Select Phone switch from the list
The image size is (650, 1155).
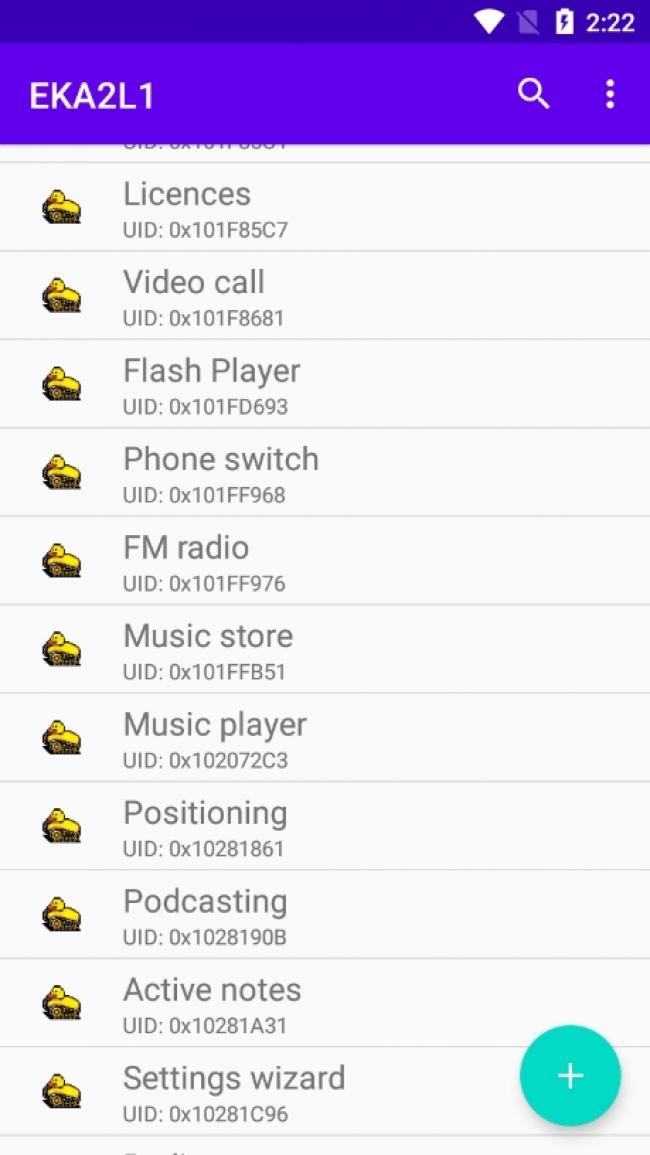click(325, 472)
